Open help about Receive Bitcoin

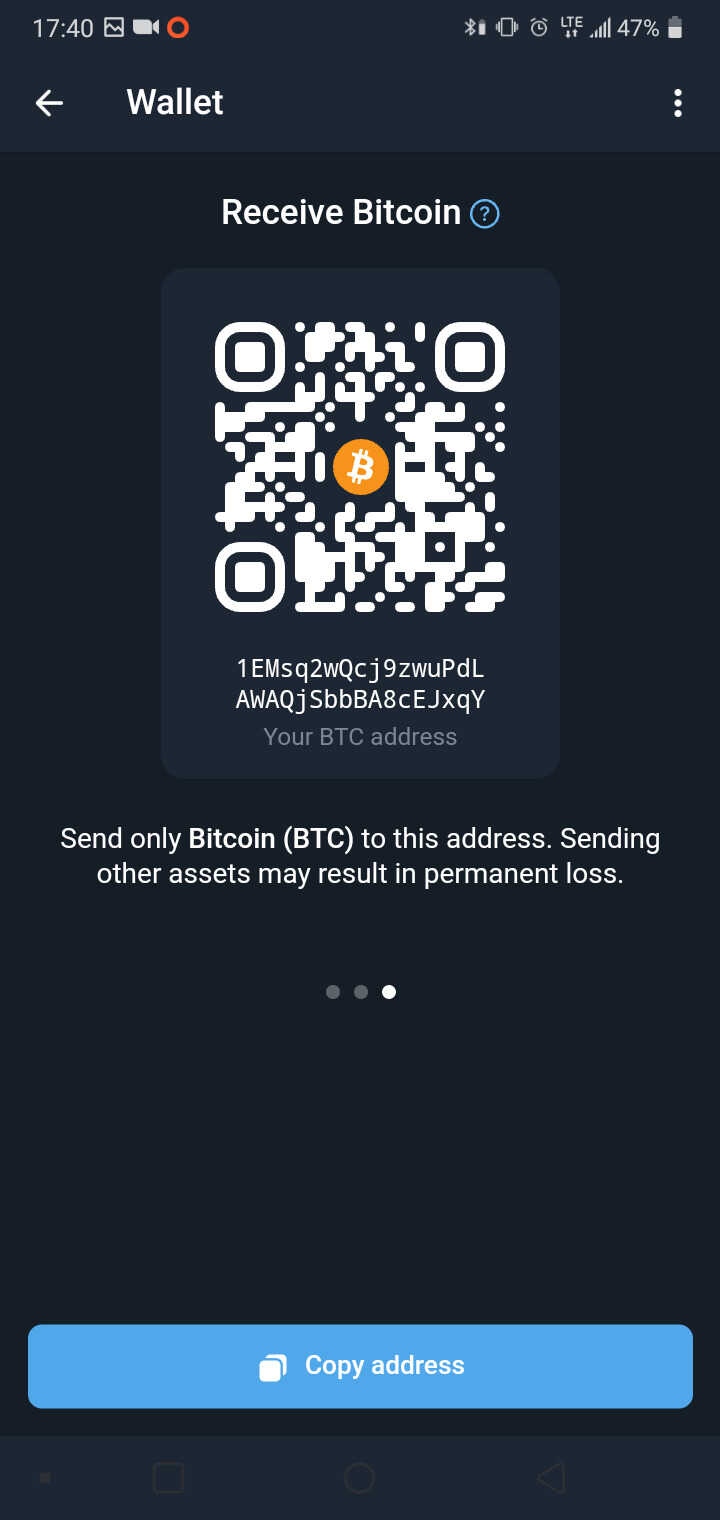[x=485, y=213]
